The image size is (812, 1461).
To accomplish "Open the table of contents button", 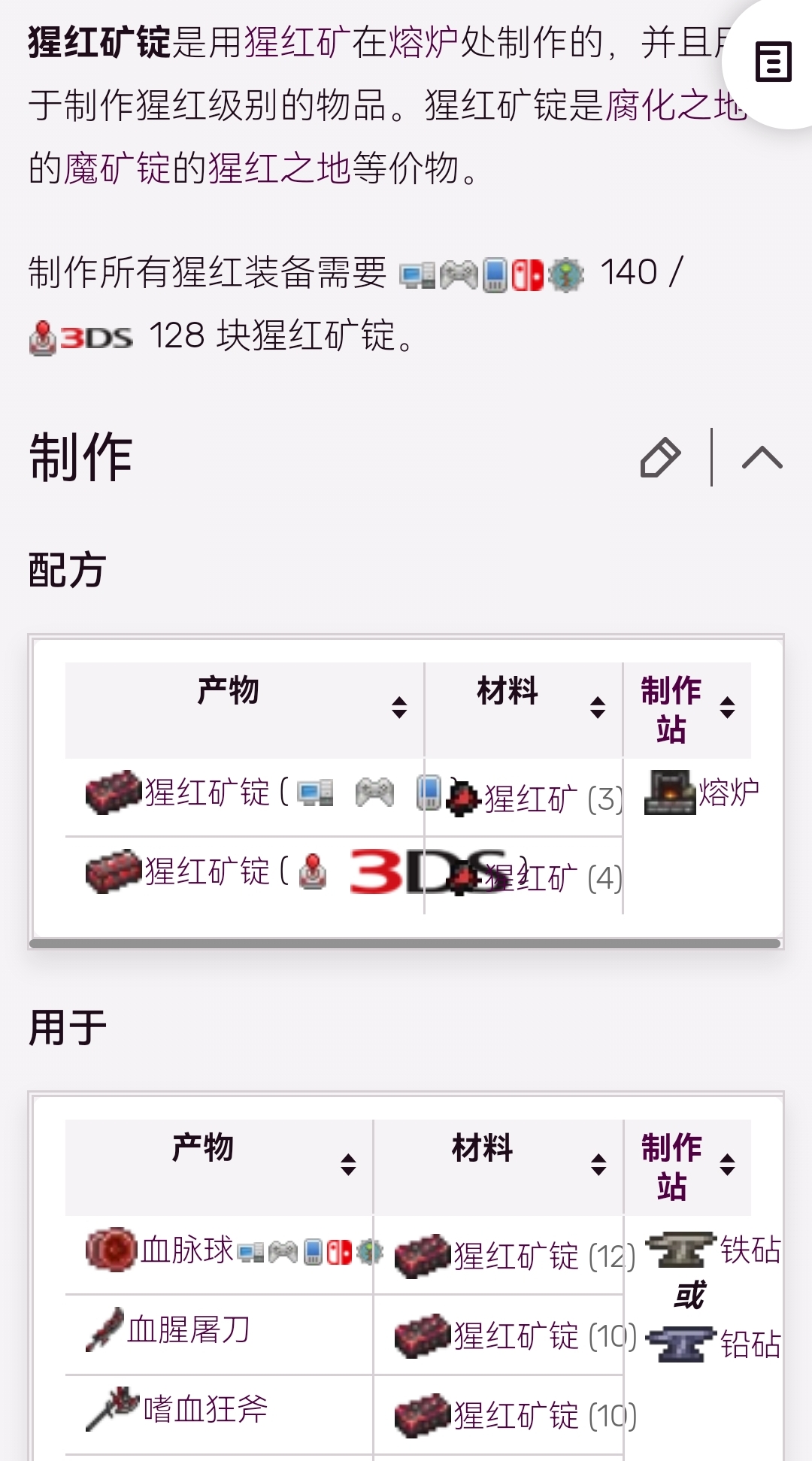I will click(773, 62).
